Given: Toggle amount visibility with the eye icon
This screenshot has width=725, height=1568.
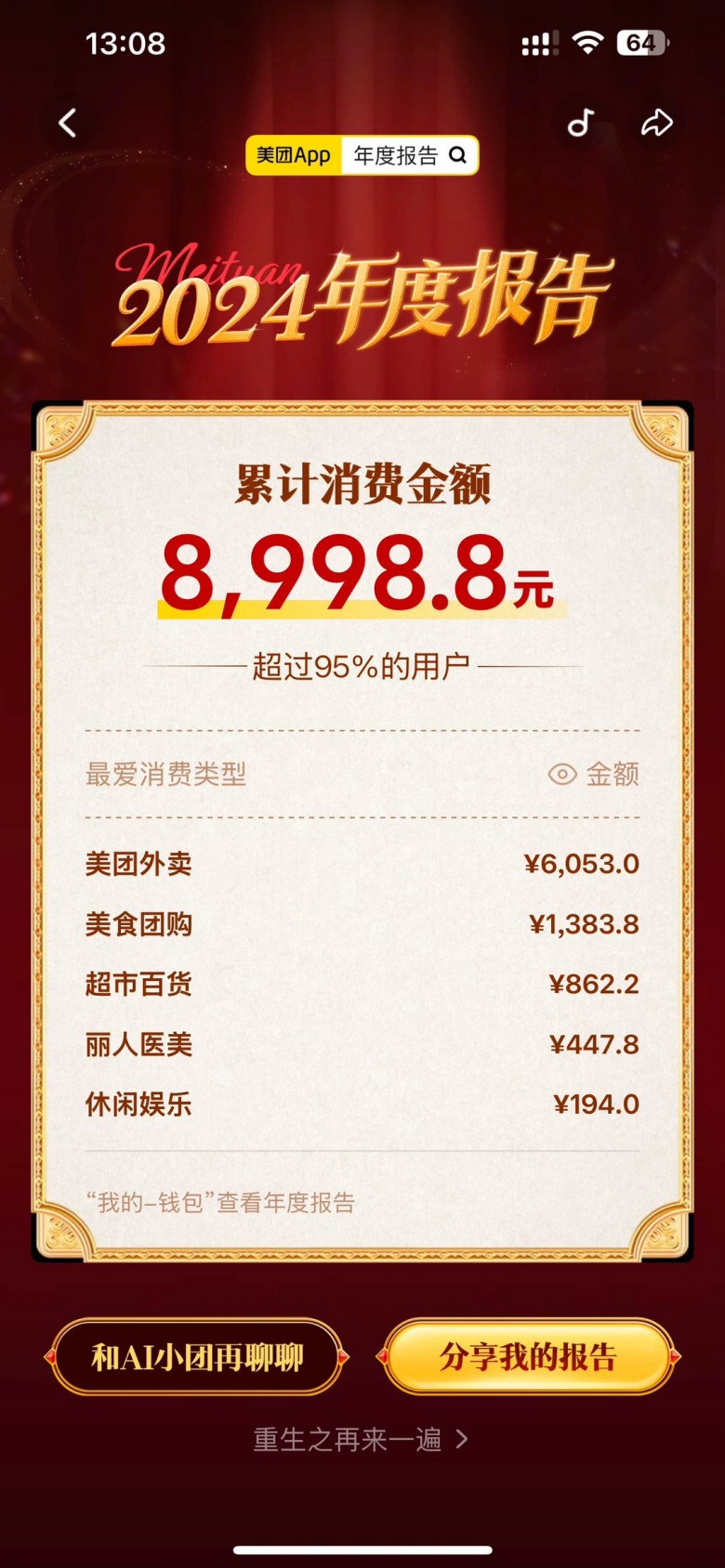Looking at the screenshot, I should coord(562,774).
